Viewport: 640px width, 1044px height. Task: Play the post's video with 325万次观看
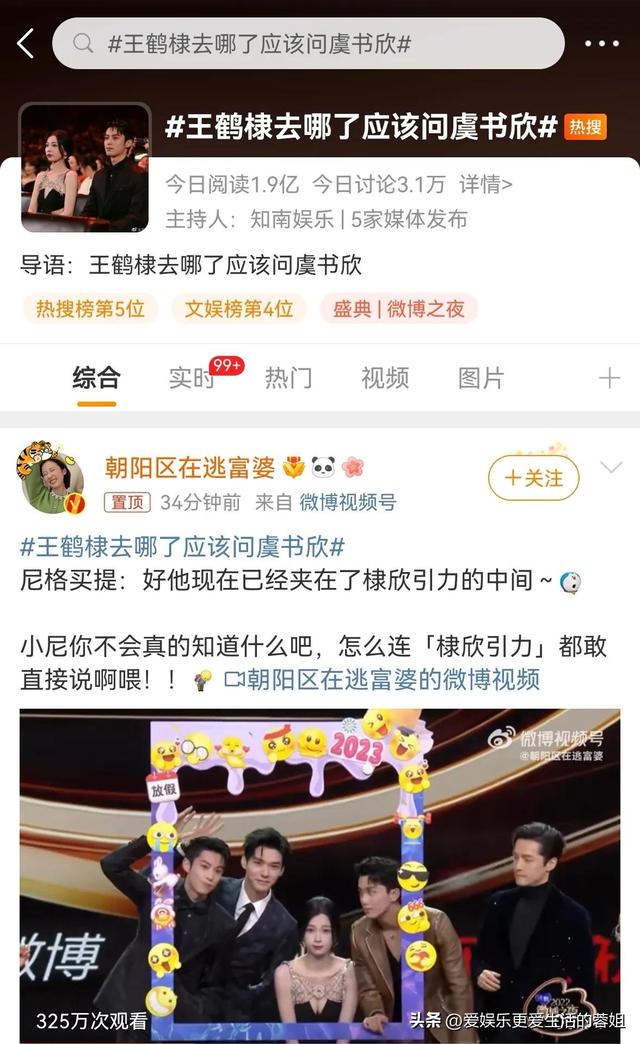coord(320,865)
